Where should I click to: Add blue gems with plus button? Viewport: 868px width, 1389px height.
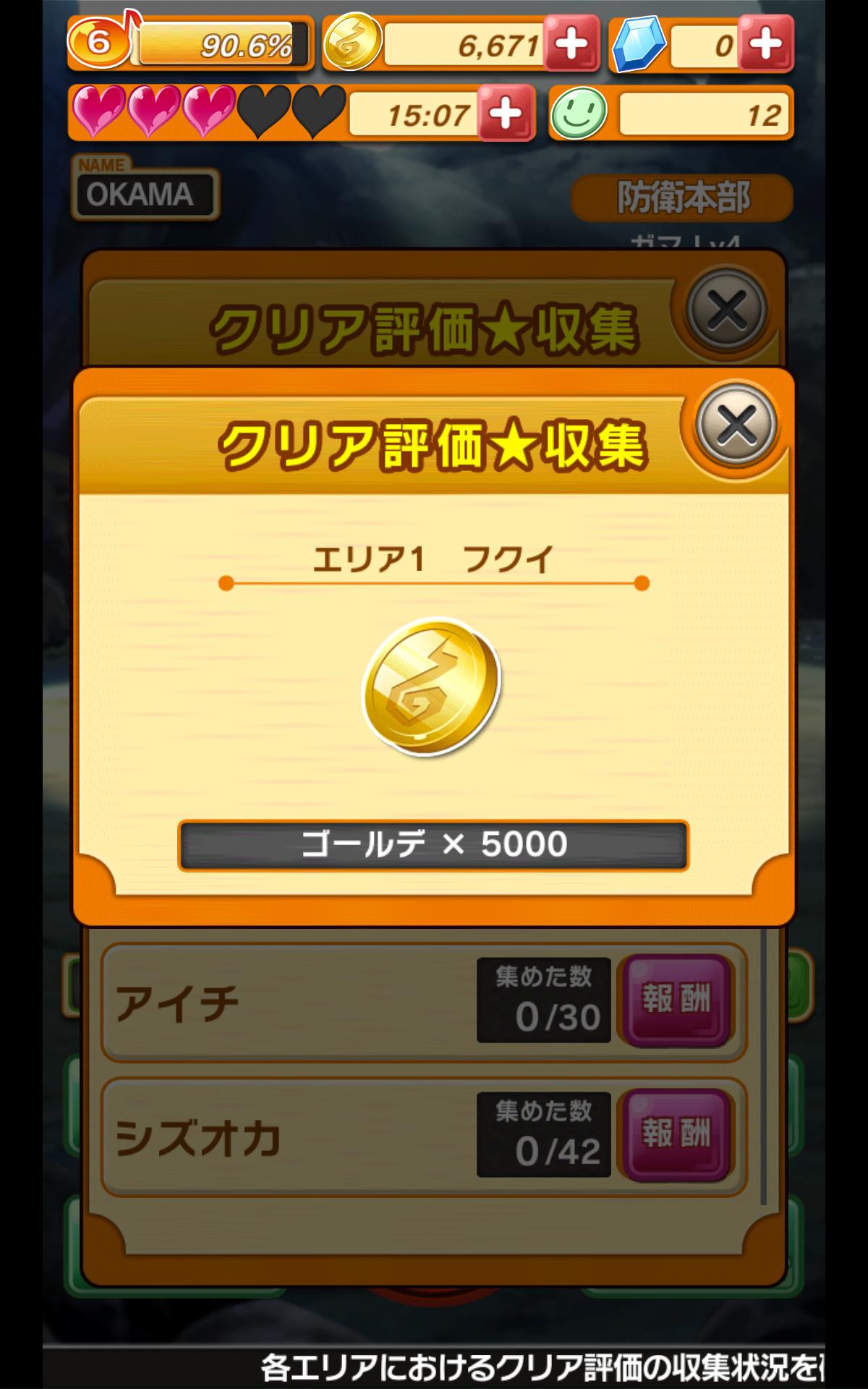(x=767, y=45)
